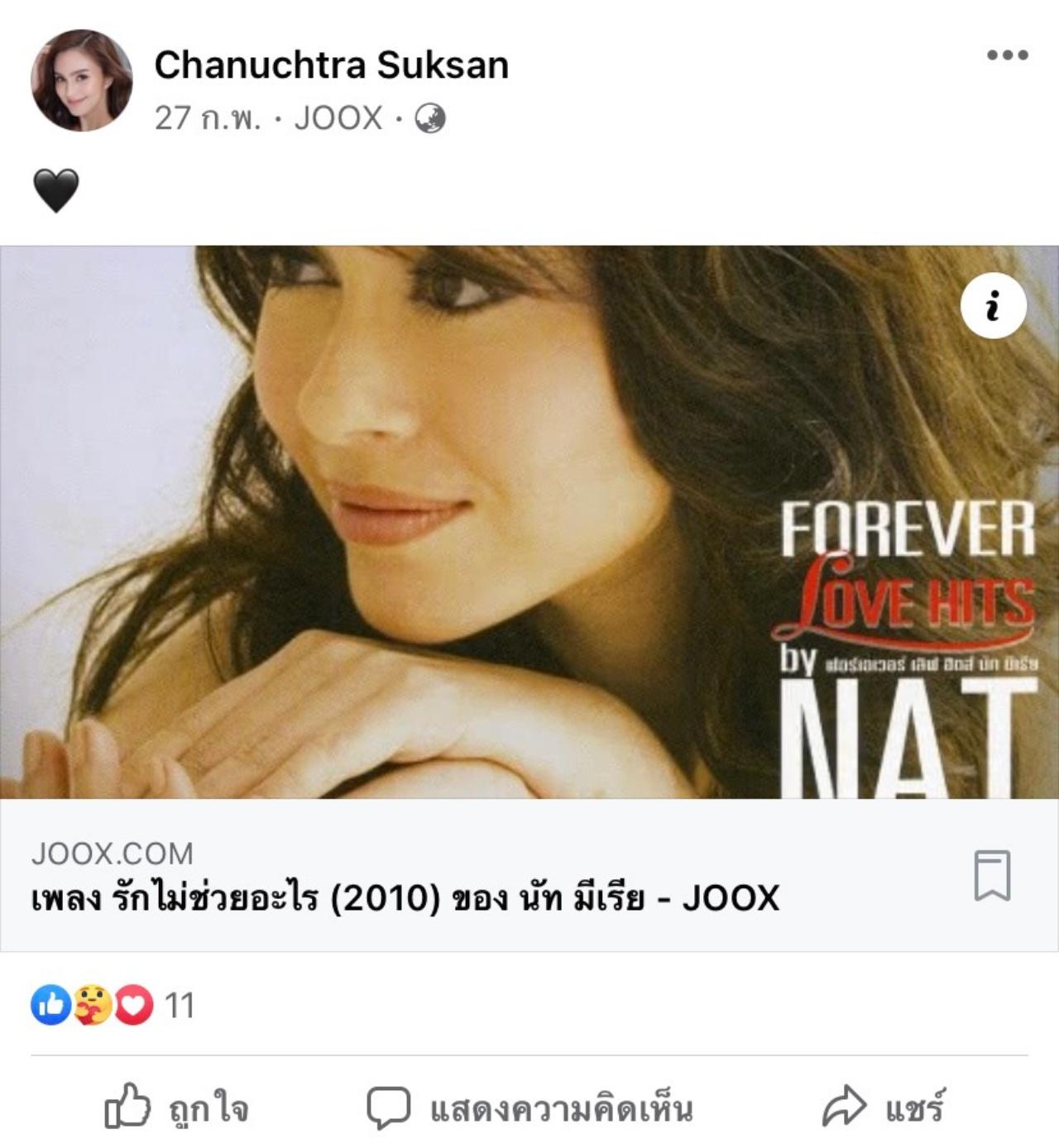Tap the Chanuchtra Suksan profile name

click(x=331, y=65)
